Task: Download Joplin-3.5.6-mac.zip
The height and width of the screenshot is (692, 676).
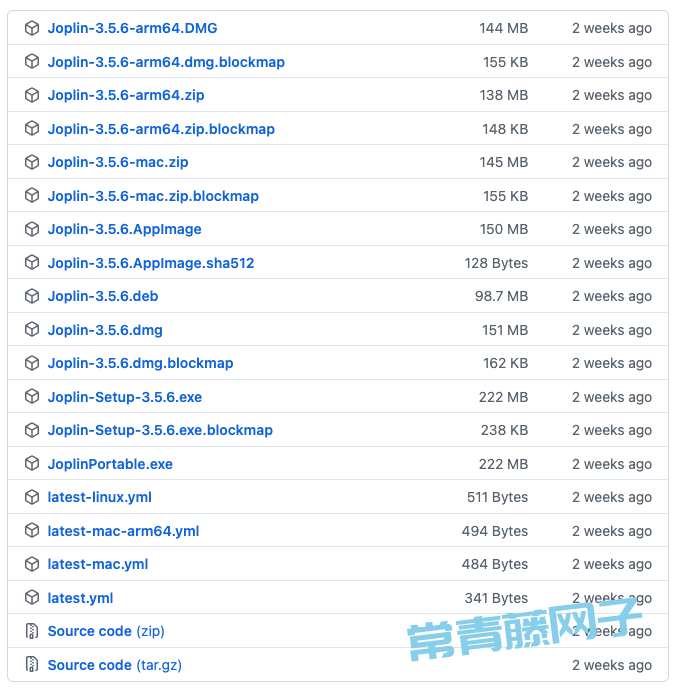Action: click(x=118, y=162)
